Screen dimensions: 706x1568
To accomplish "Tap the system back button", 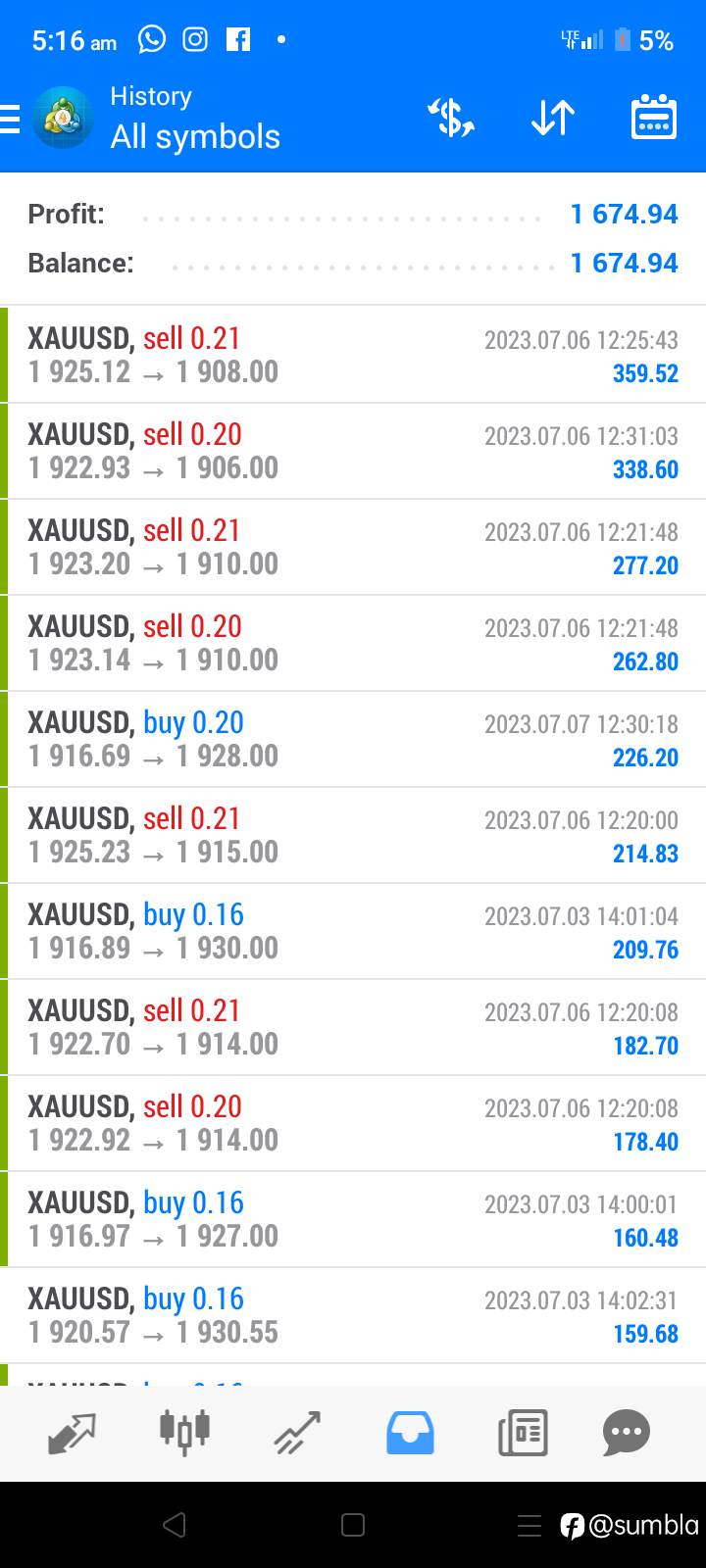I will (175, 1524).
